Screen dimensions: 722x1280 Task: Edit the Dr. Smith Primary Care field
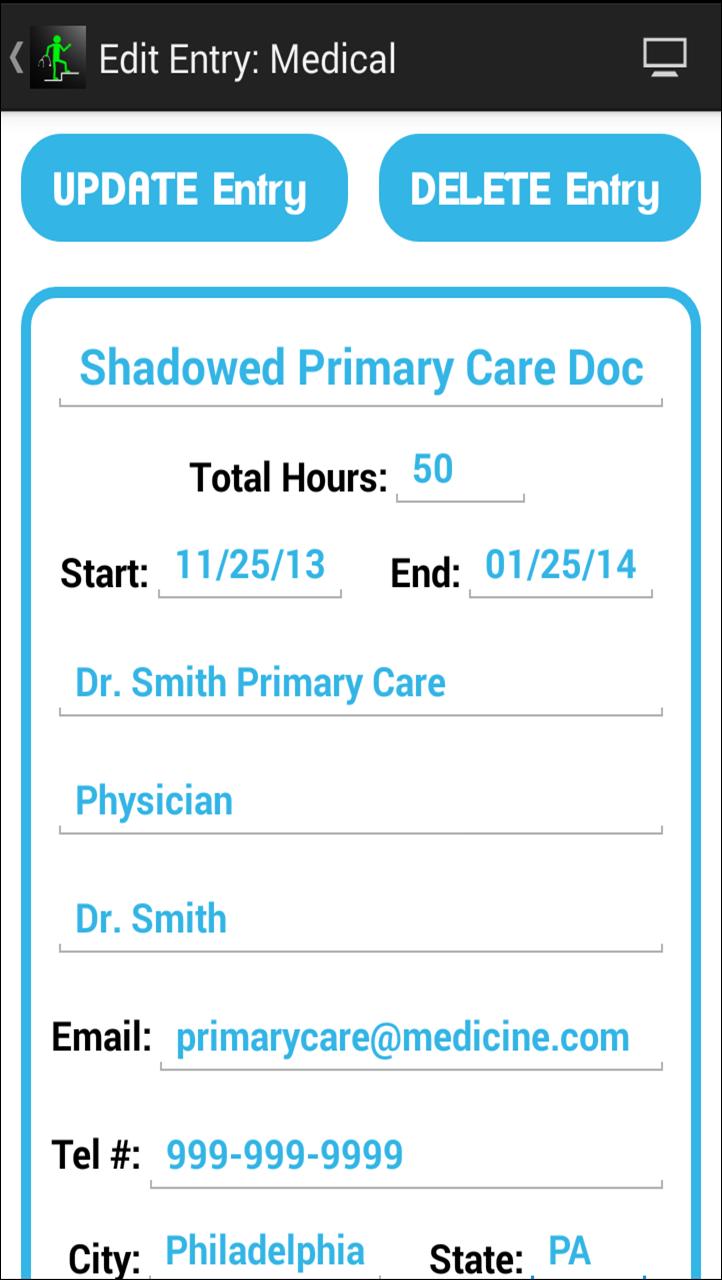(x=360, y=685)
